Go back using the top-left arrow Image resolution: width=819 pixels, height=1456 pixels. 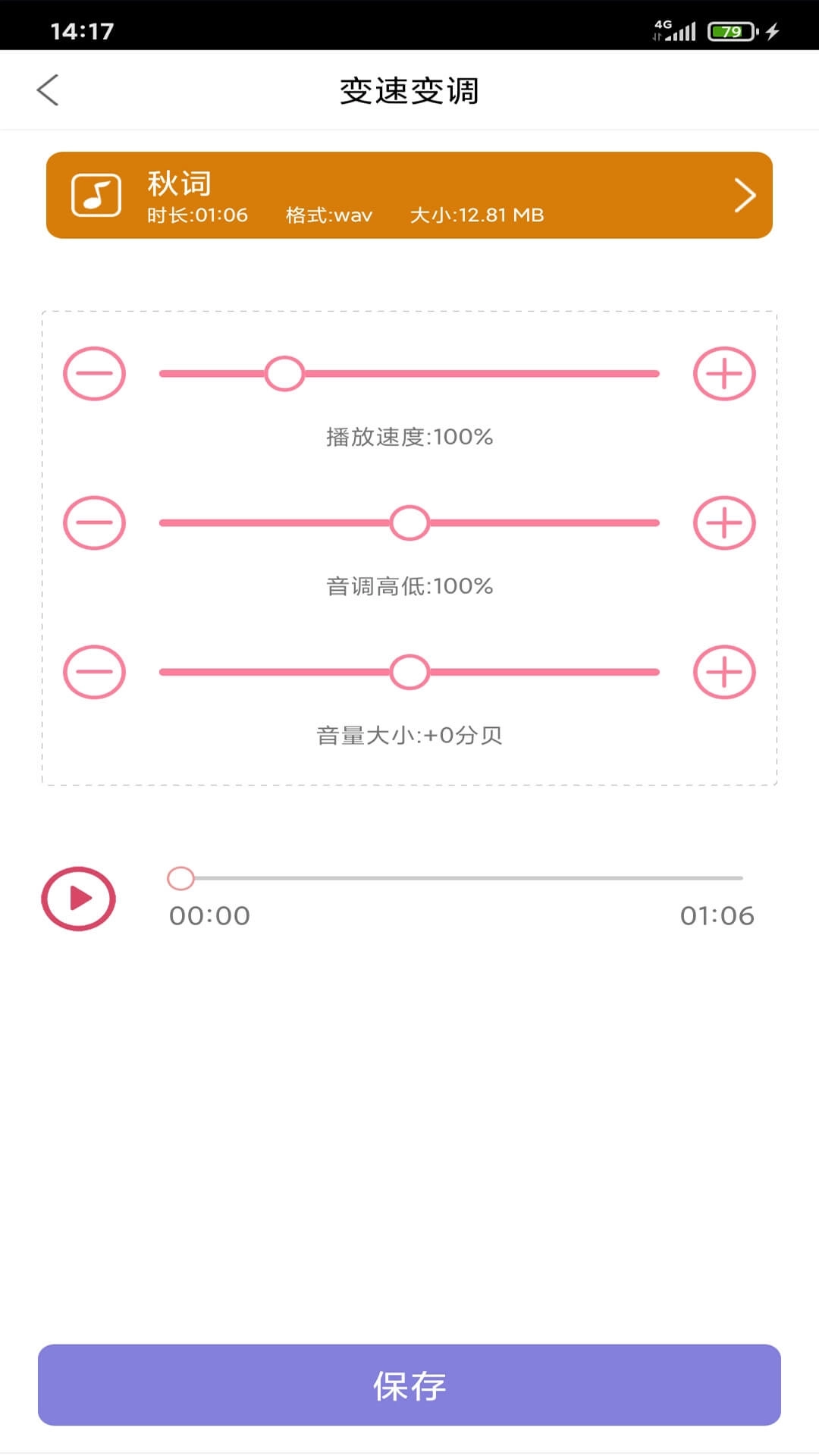[48, 89]
